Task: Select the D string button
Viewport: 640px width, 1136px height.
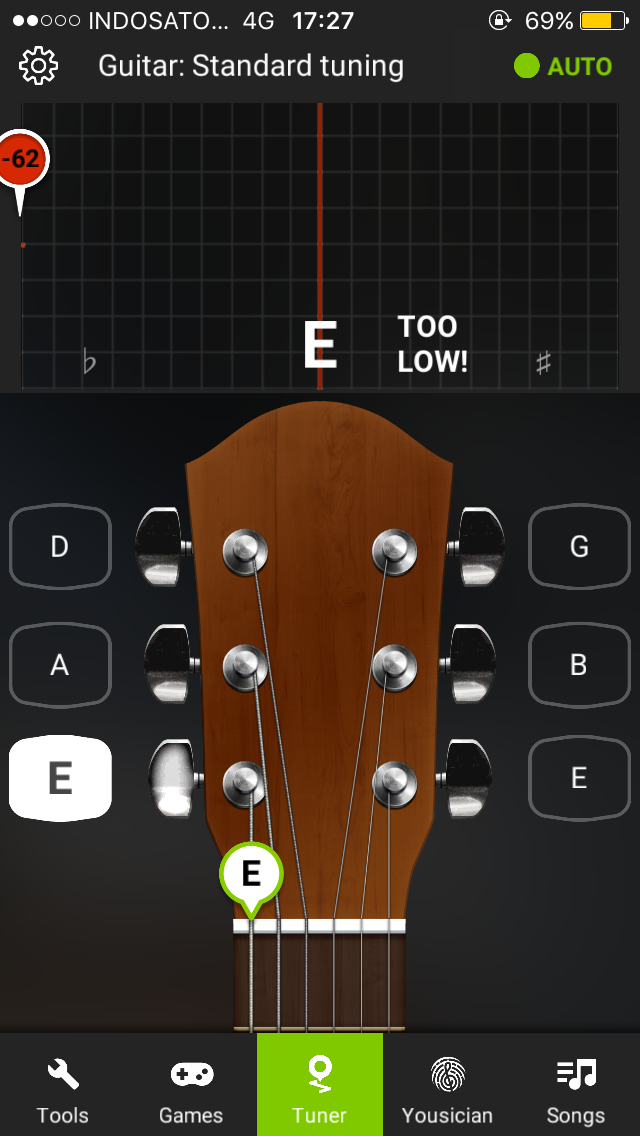Action: [60, 546]
